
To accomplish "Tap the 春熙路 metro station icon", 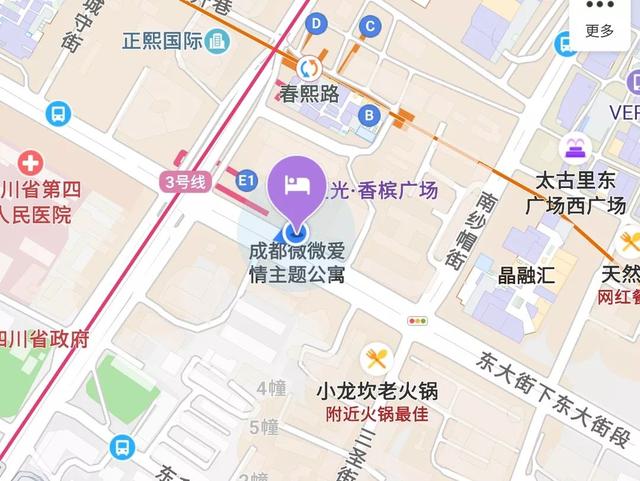I will pyautogui.click(x=308, y=68).
